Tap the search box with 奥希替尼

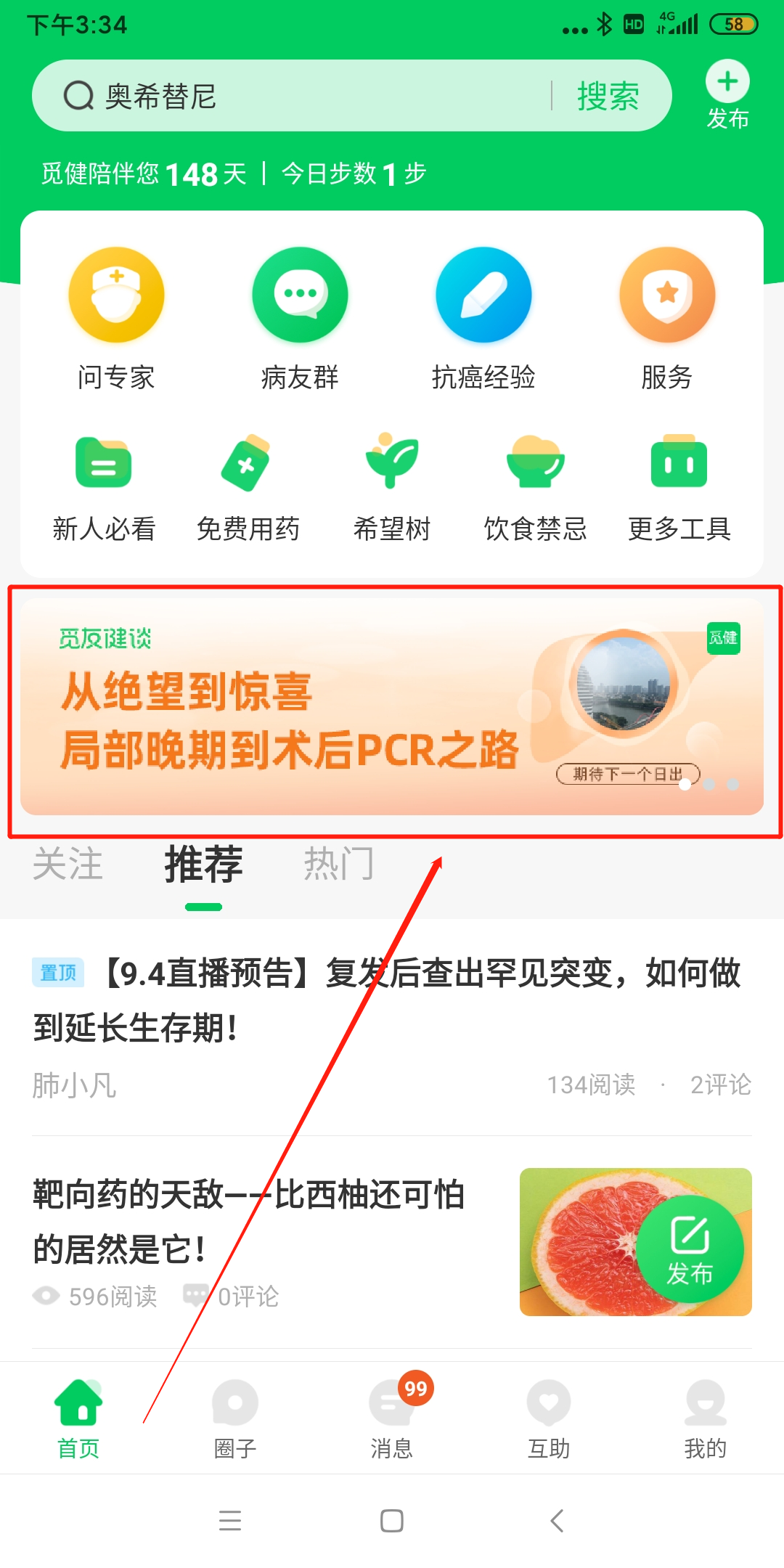[290, 96]
